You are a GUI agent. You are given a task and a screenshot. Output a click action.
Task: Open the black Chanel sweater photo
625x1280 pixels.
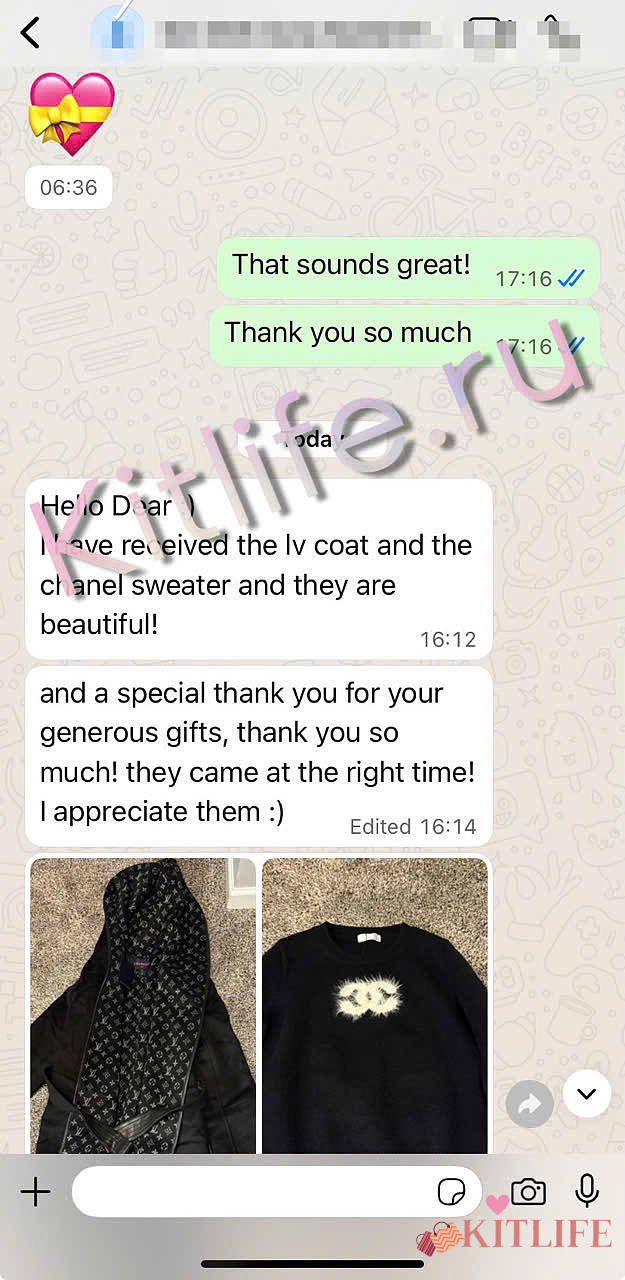pyautogui.click(x=375, y=1005)
